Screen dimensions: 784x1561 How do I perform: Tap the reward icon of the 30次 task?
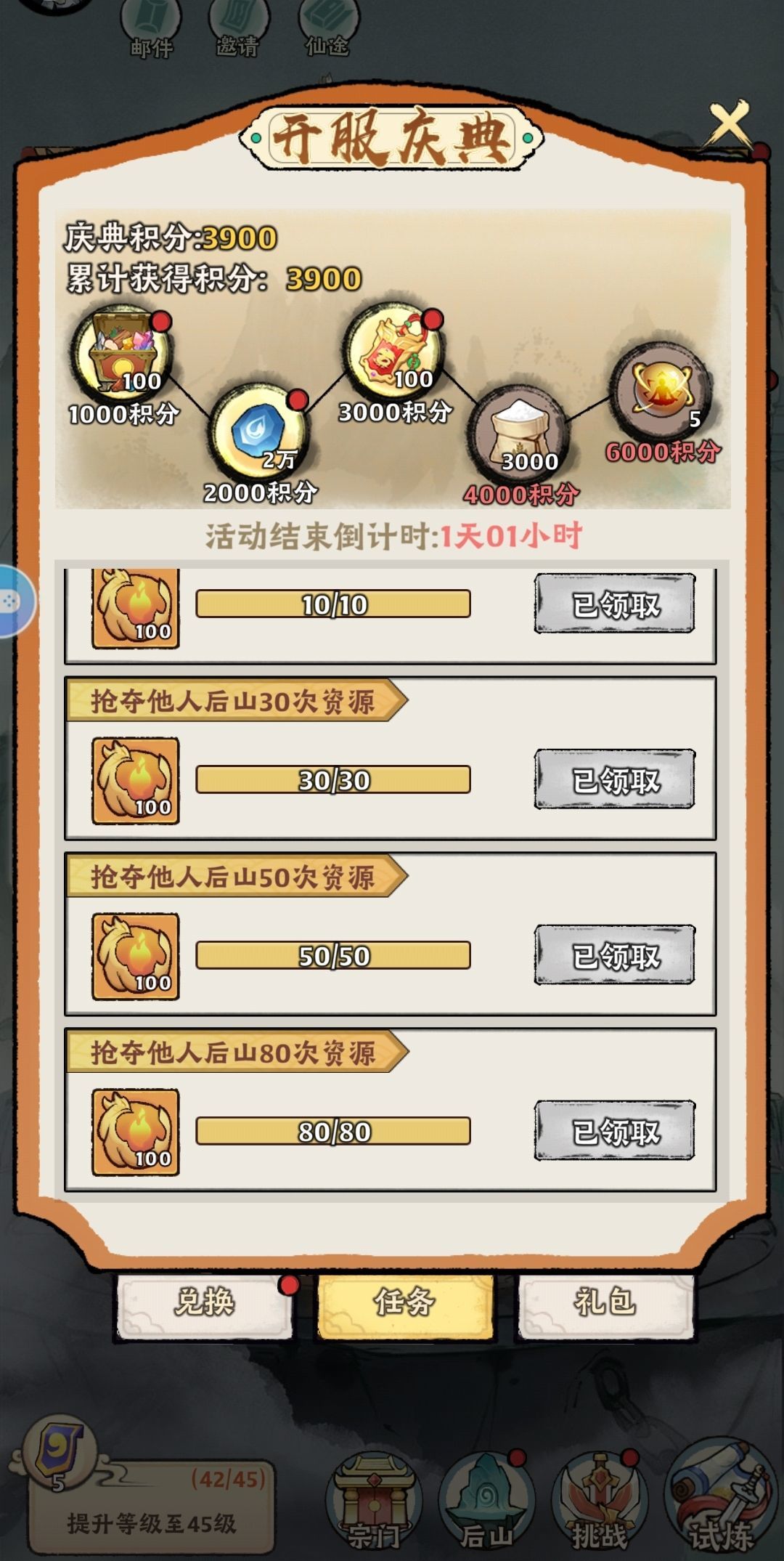(136, 781)
